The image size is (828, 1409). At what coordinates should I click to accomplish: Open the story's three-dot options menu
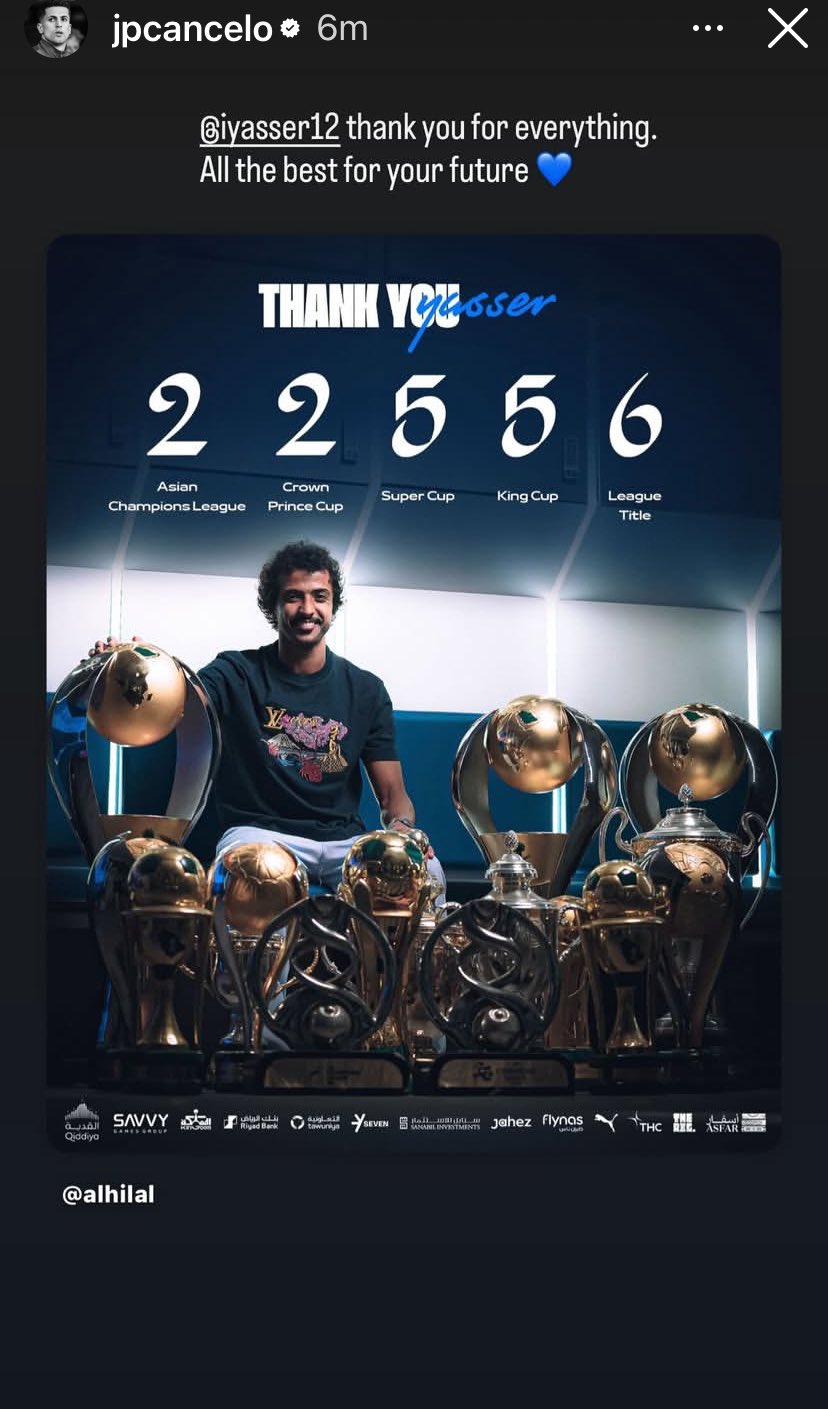707,29
